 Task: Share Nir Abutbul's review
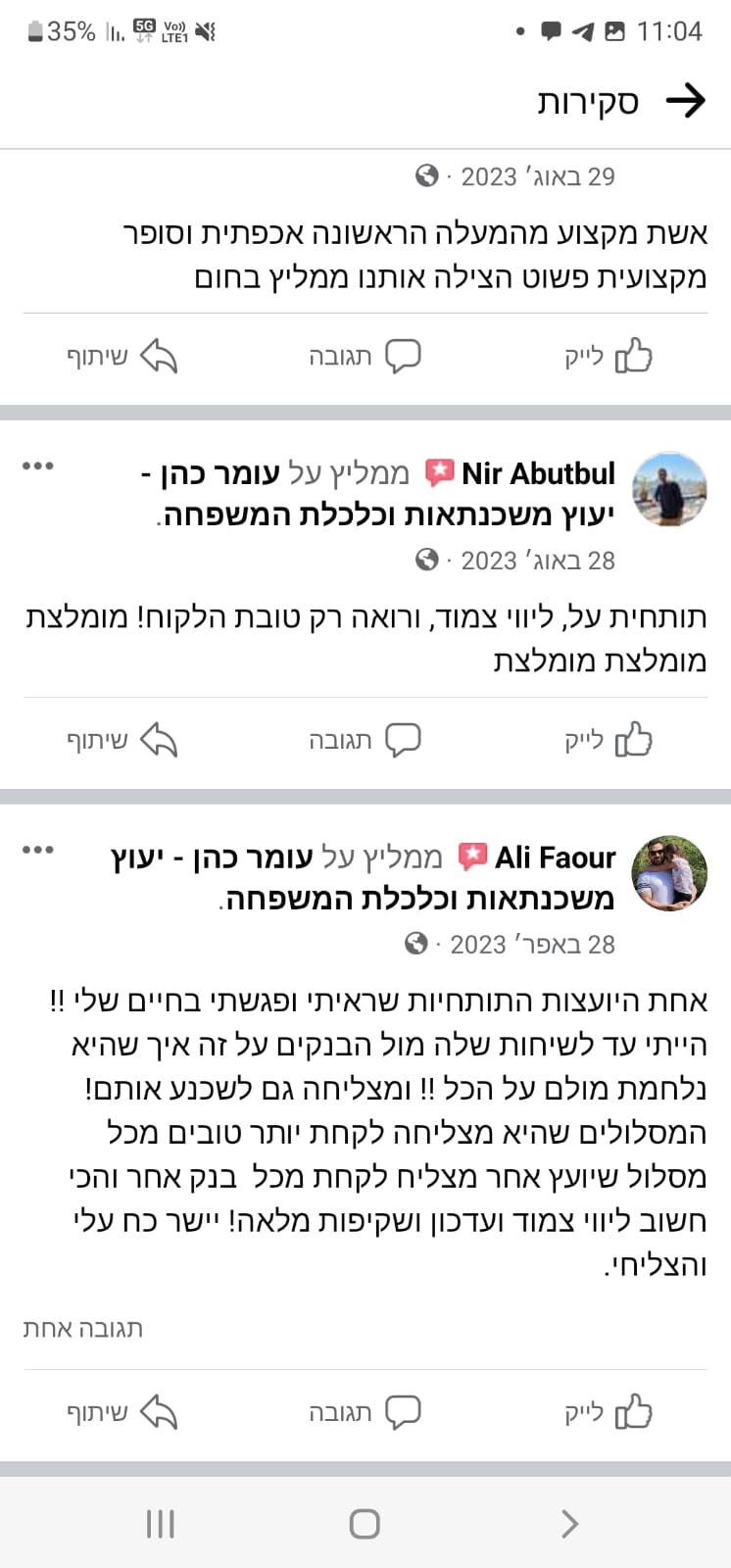[x=122, y=740]
